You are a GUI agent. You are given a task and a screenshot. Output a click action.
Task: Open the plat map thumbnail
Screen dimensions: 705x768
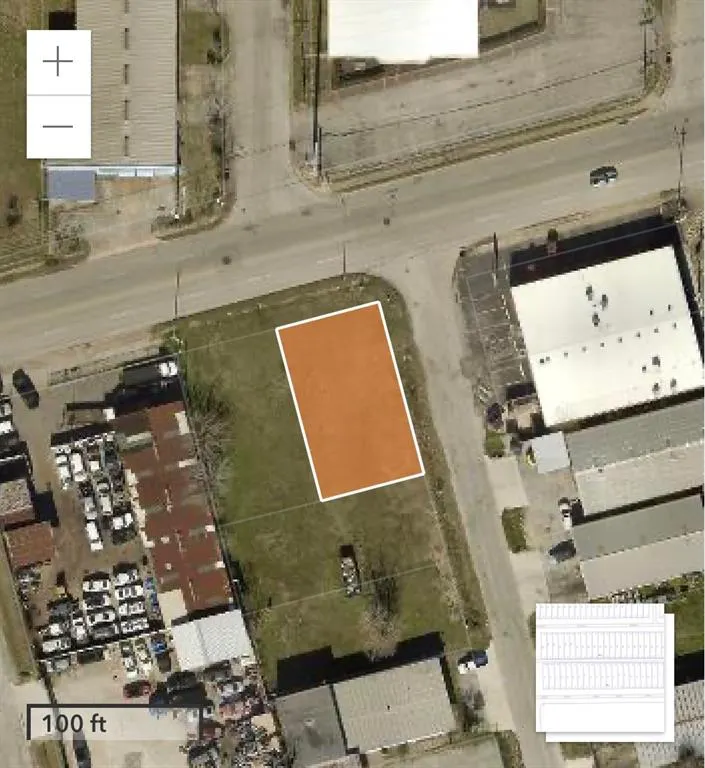603,672
